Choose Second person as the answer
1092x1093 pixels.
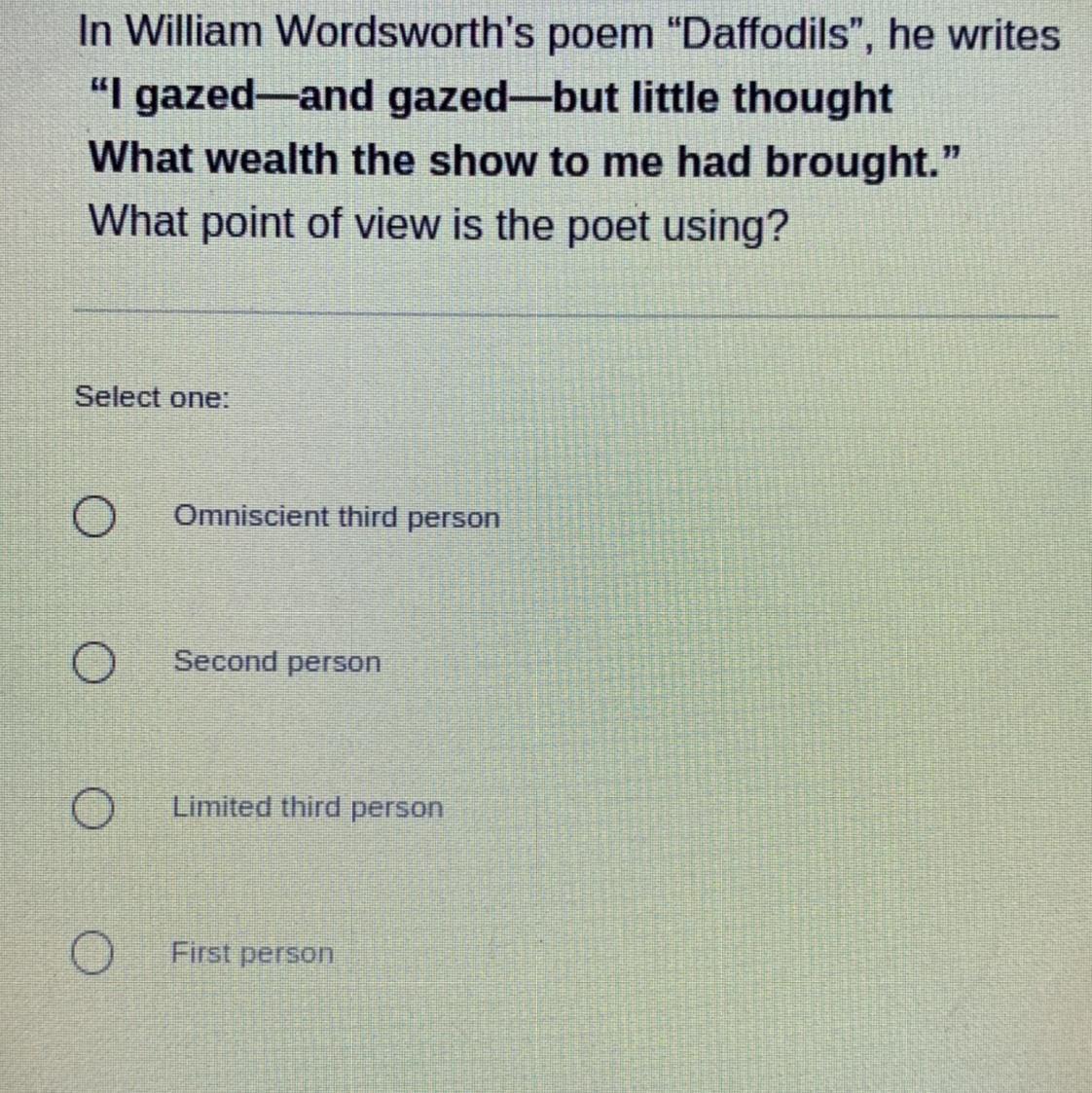pyautogui.click(x=94, y=664)
